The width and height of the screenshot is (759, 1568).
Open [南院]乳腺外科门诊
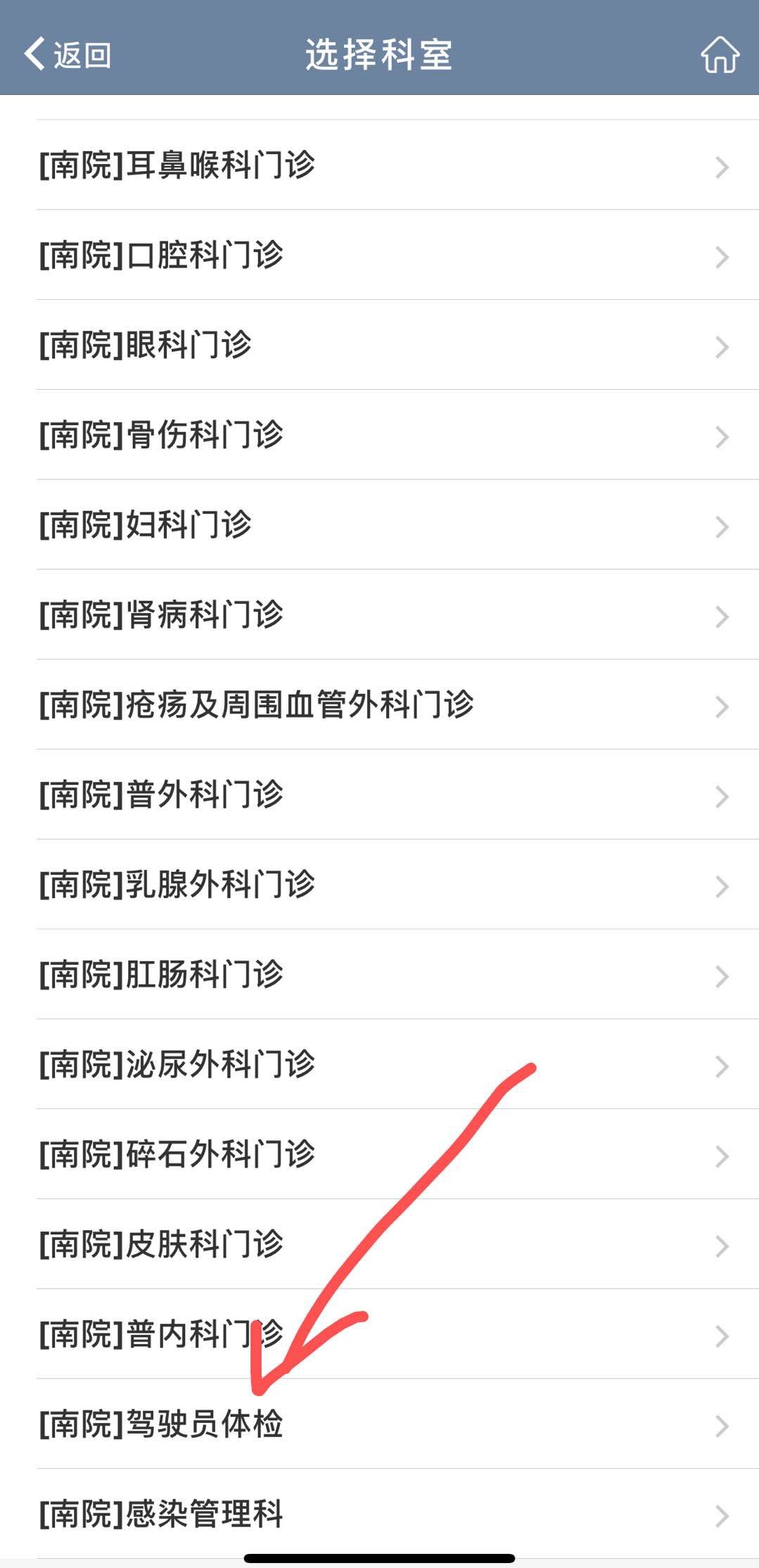[380, 885]
